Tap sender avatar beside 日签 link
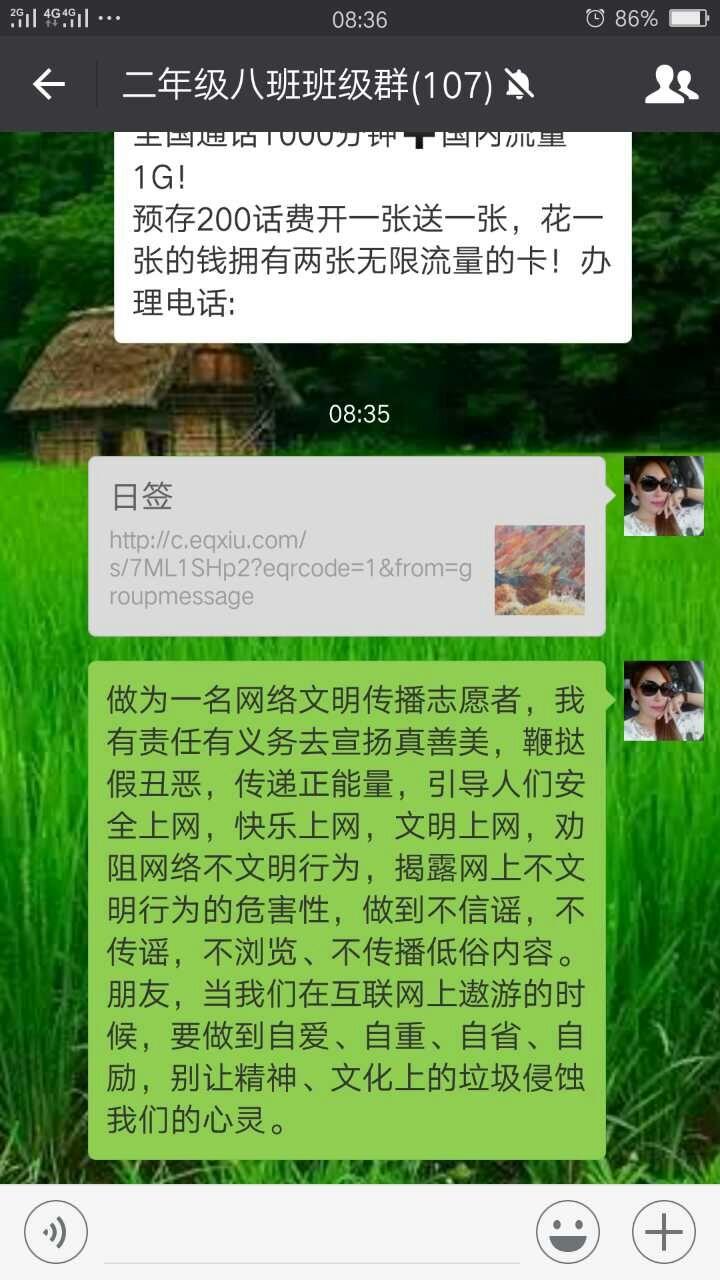 664,496
